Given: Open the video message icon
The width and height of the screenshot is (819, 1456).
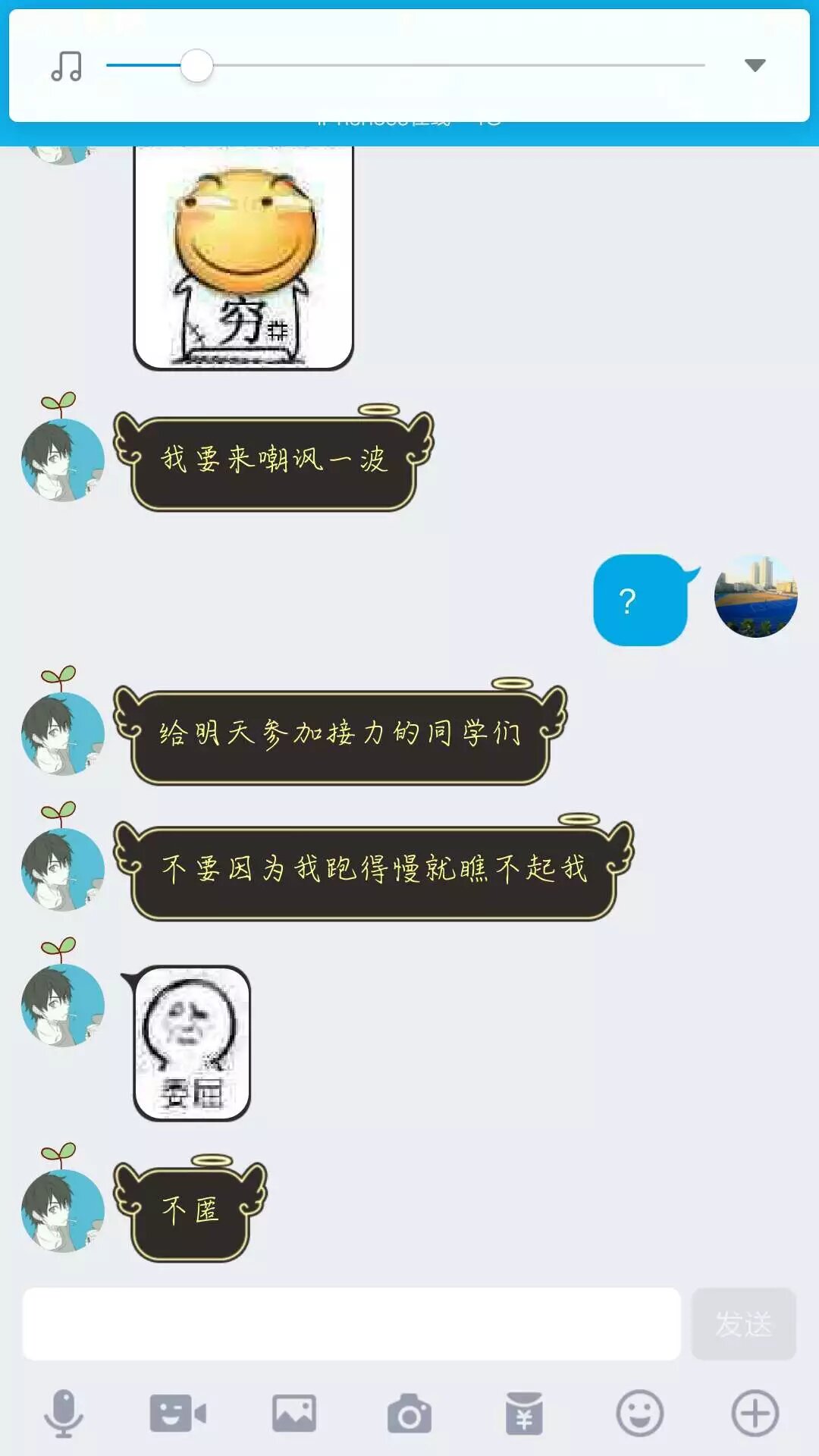Looking at the screenshot, I should tap(177, 1413).
